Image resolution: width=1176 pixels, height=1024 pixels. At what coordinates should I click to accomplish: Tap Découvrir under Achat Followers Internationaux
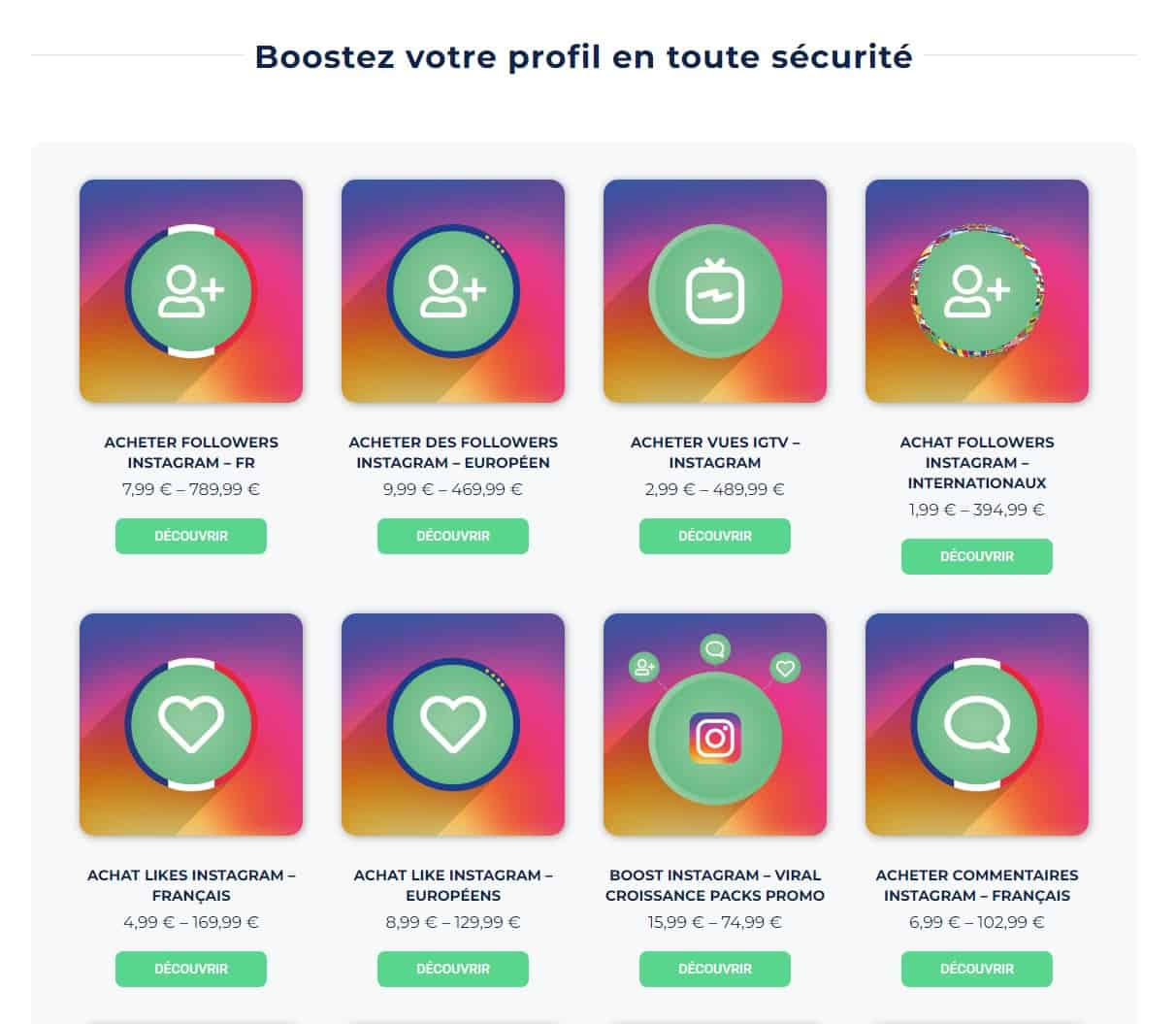977,556
